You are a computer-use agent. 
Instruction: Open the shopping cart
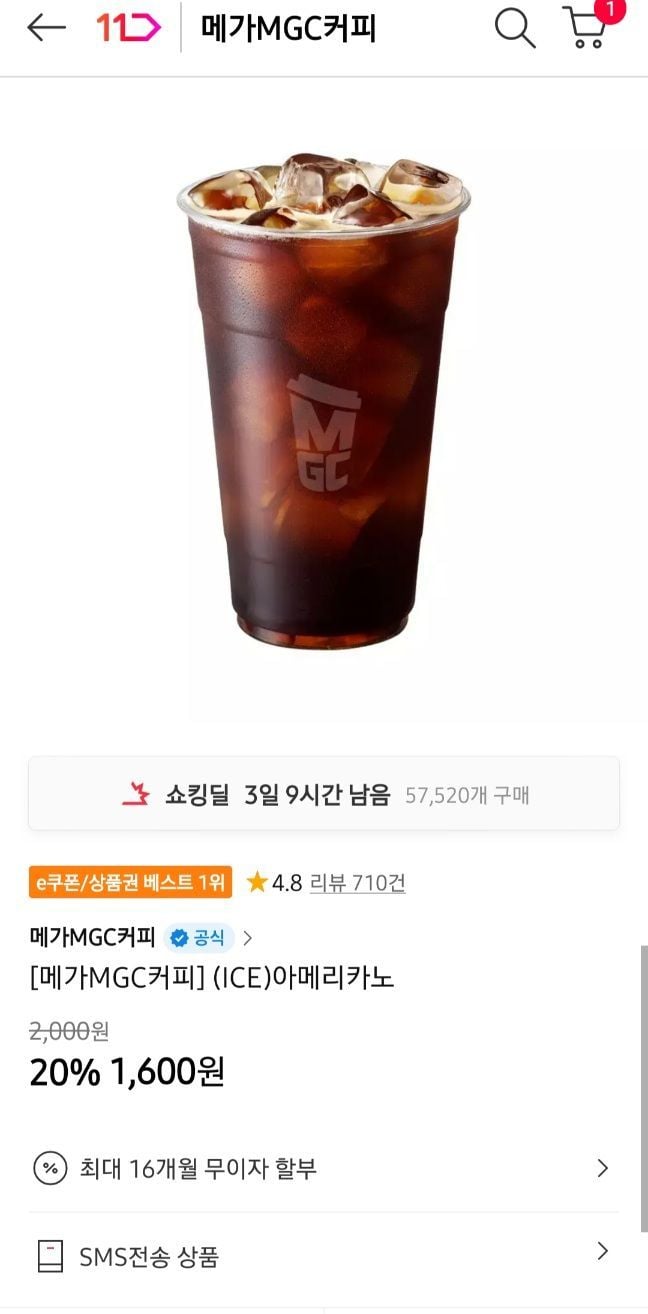tap(587, 29)
